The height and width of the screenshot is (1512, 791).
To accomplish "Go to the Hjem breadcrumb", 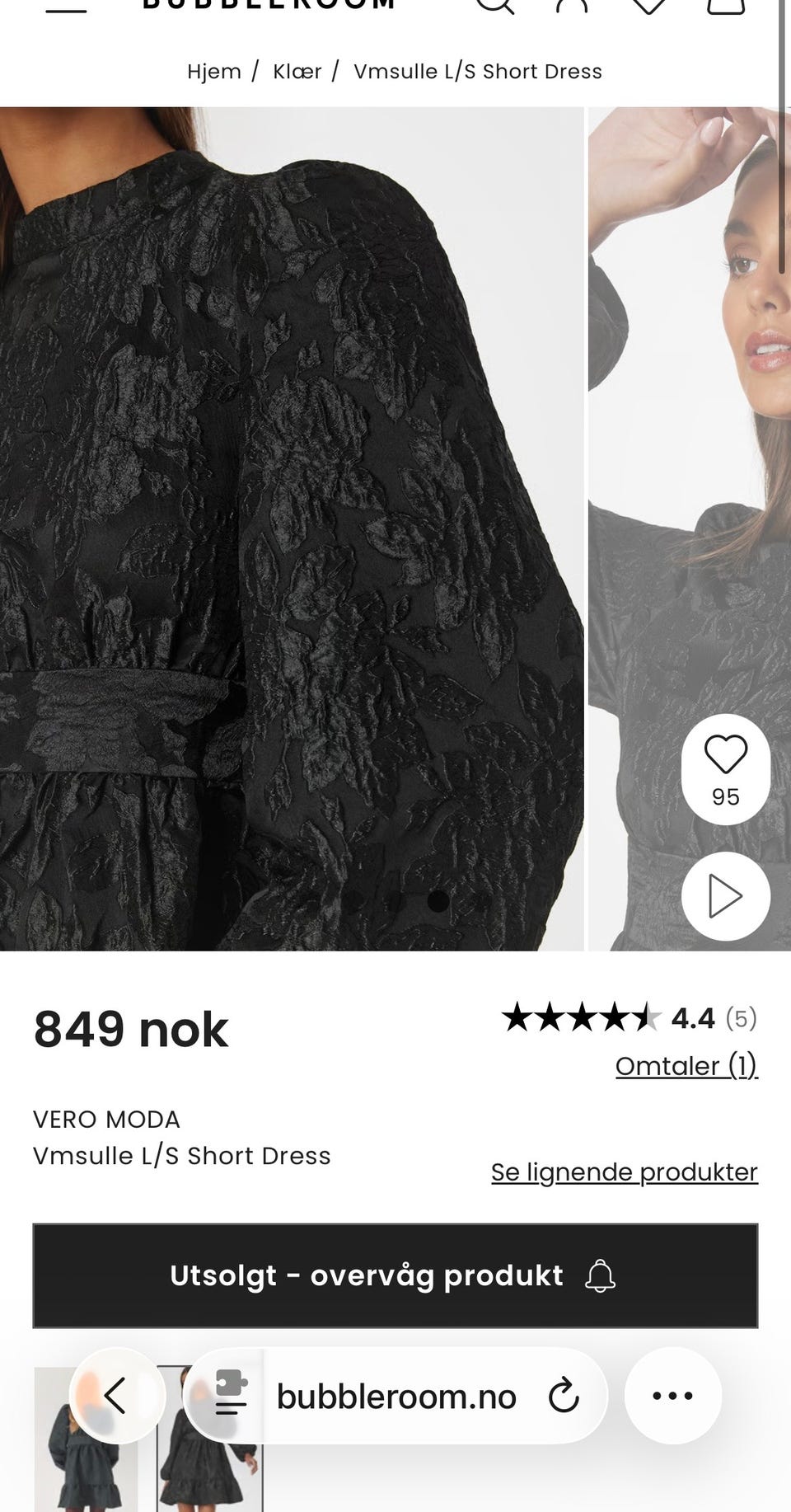I will [x=214, y=72].
